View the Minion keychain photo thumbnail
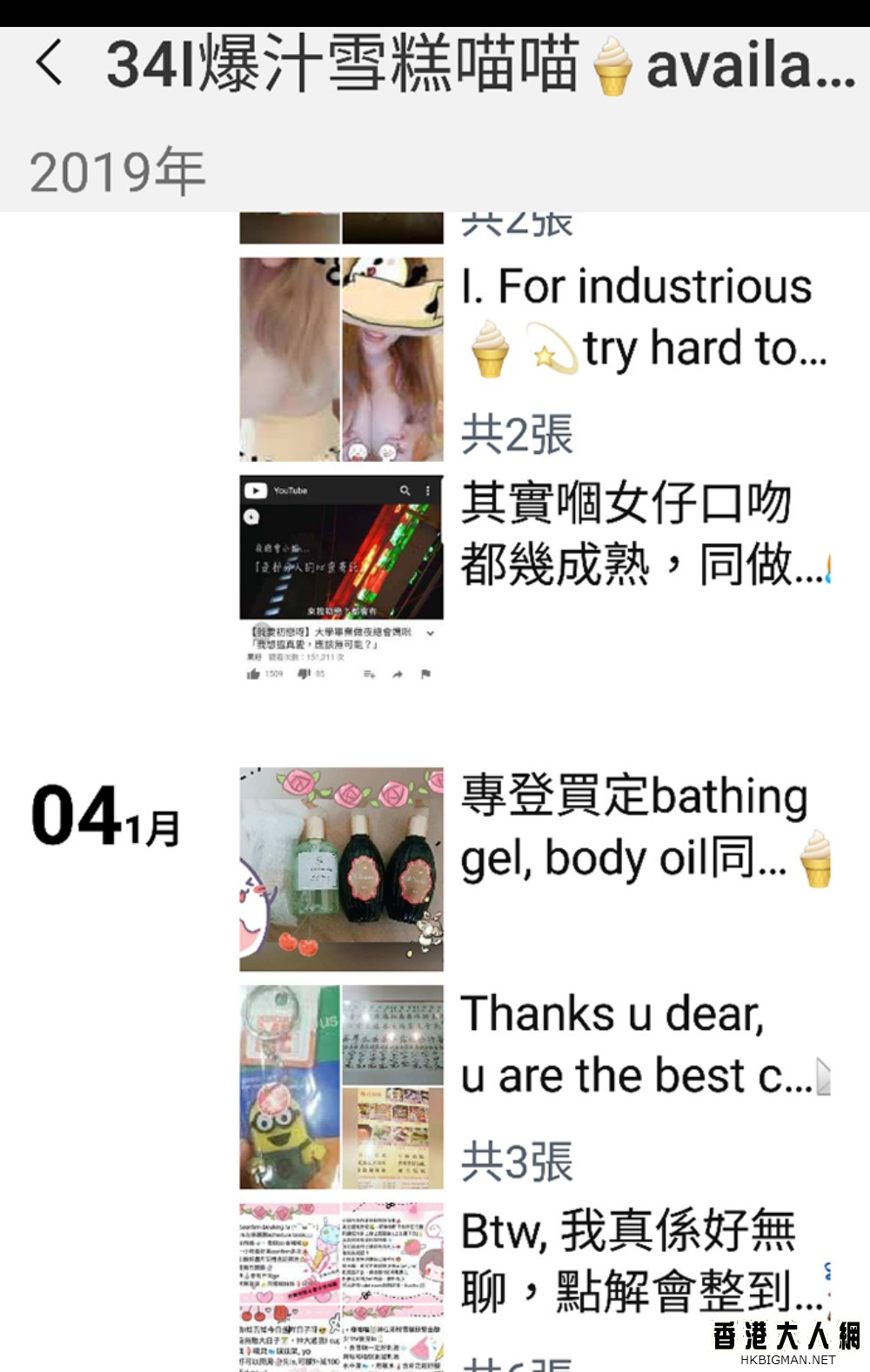This screenshot has width=870, height=1372. tap(290, 1087)
